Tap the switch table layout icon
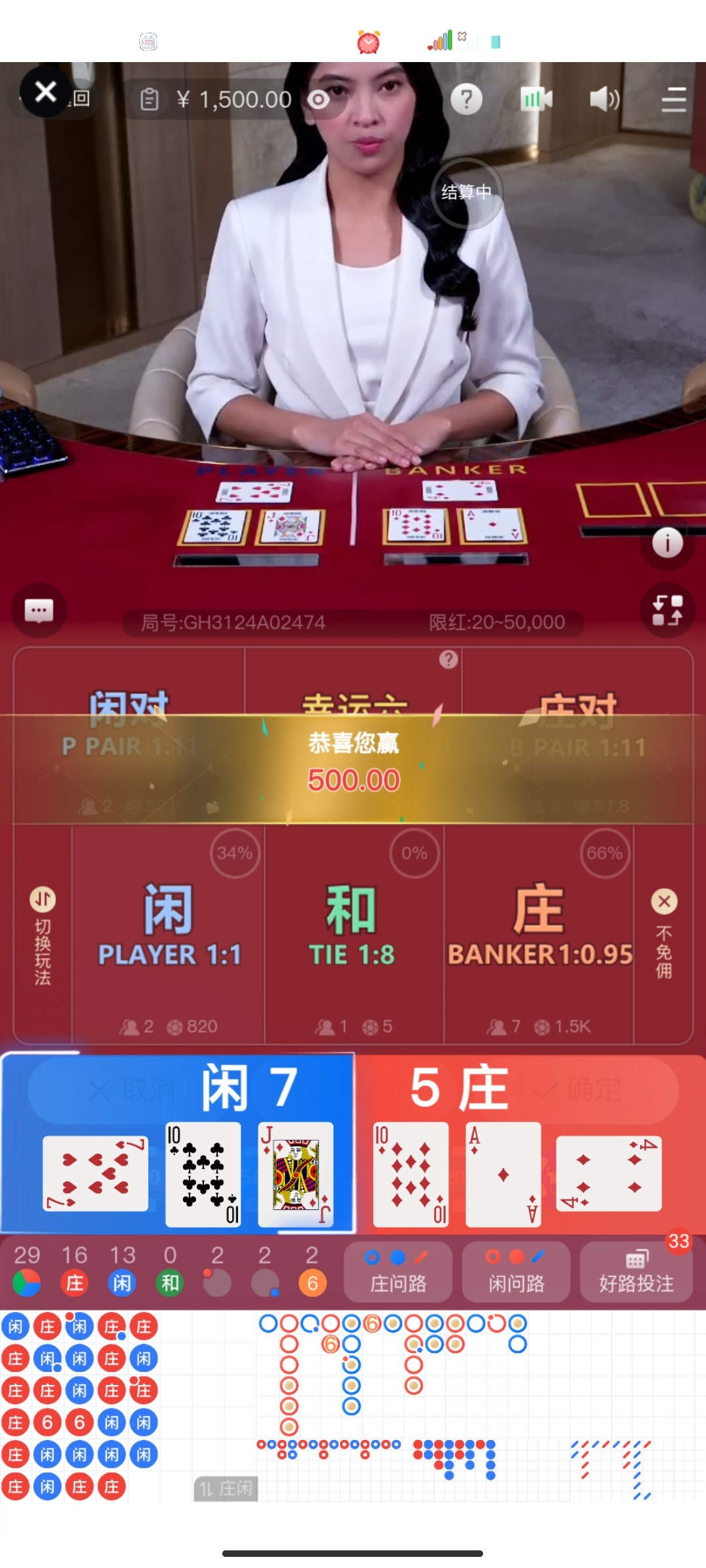 tap(667, 611)
